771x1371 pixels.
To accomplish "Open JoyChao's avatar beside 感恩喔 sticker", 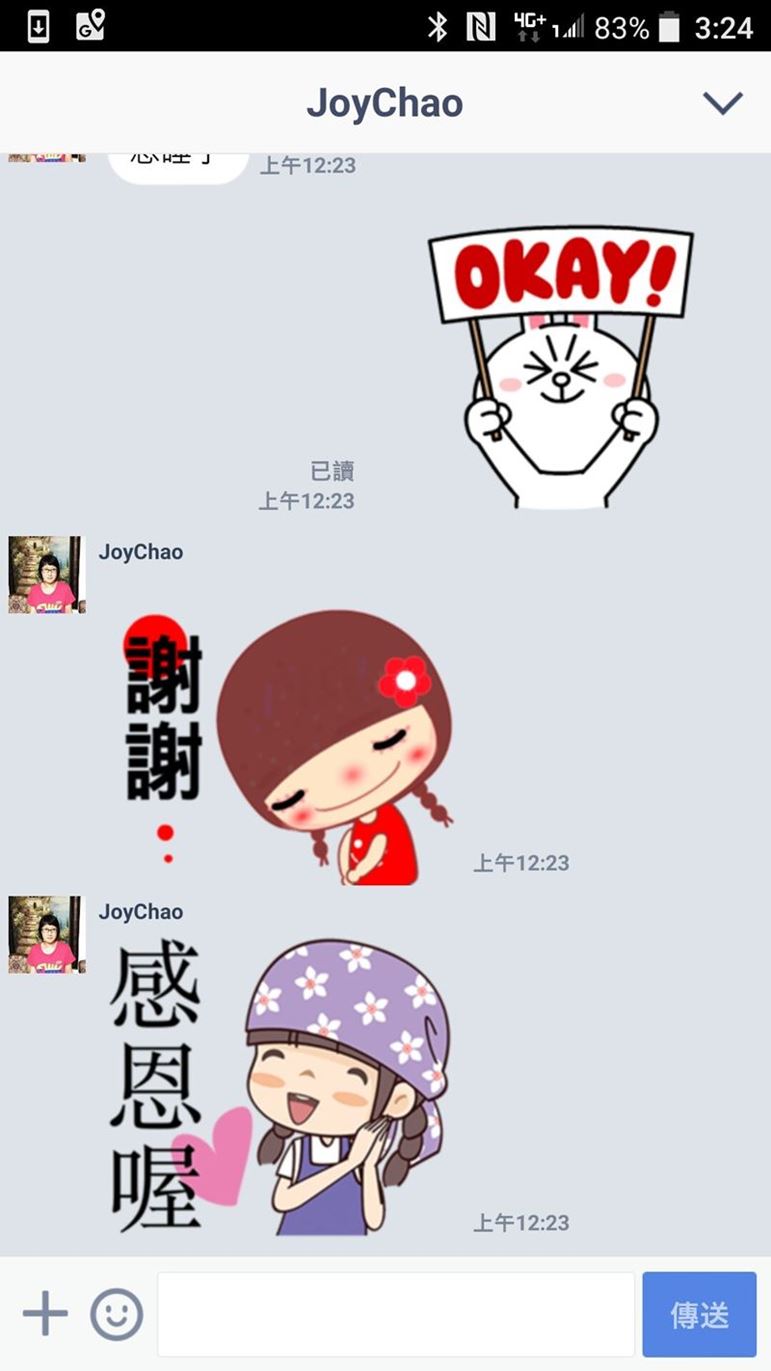I will pyautogui.click(x=46, y=934).
